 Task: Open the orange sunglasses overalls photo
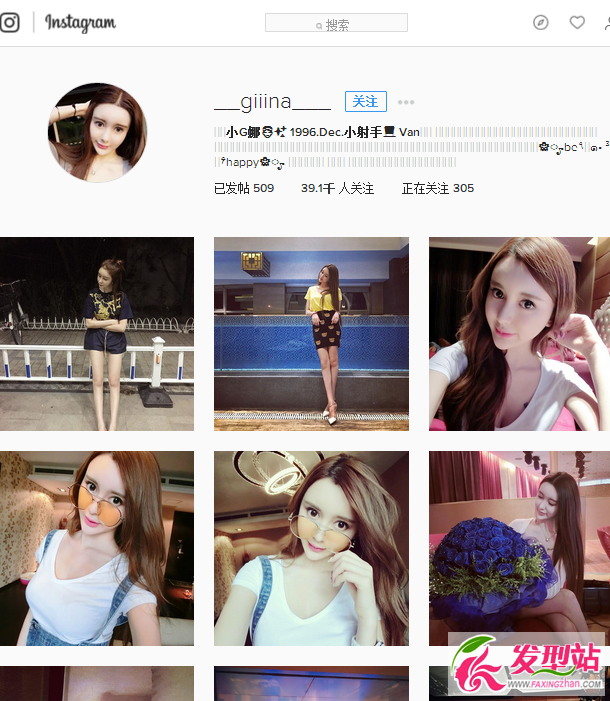pyautogui.click(x=97, y=548)
